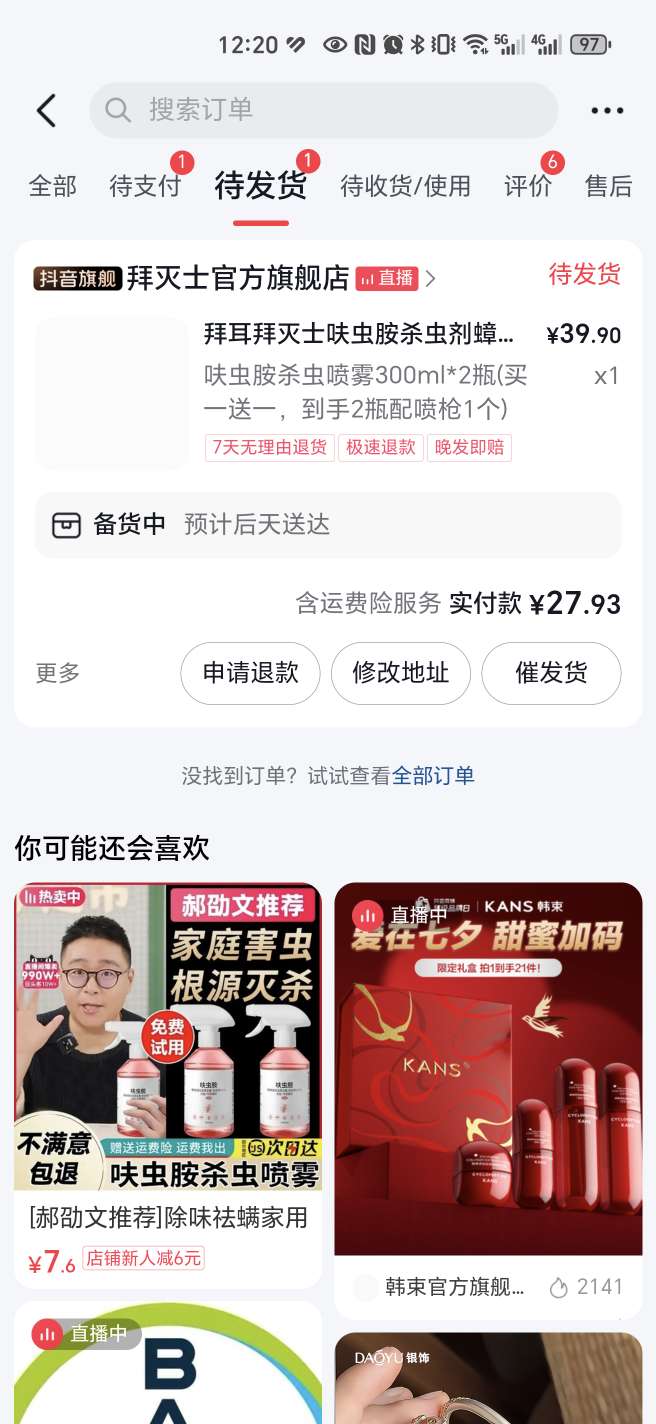Open 更多 order options
The image size is (656, 1424).
(58, 673)
